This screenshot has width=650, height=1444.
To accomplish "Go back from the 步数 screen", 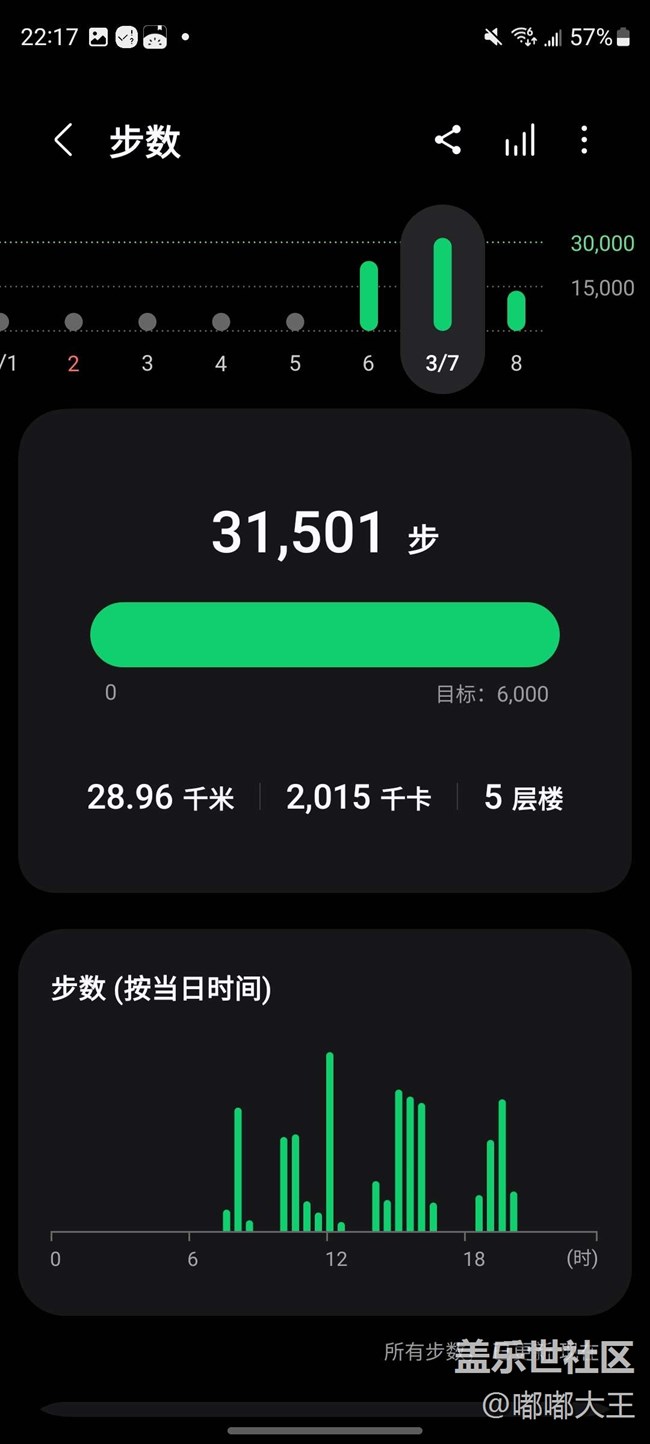I will (63, 140).
